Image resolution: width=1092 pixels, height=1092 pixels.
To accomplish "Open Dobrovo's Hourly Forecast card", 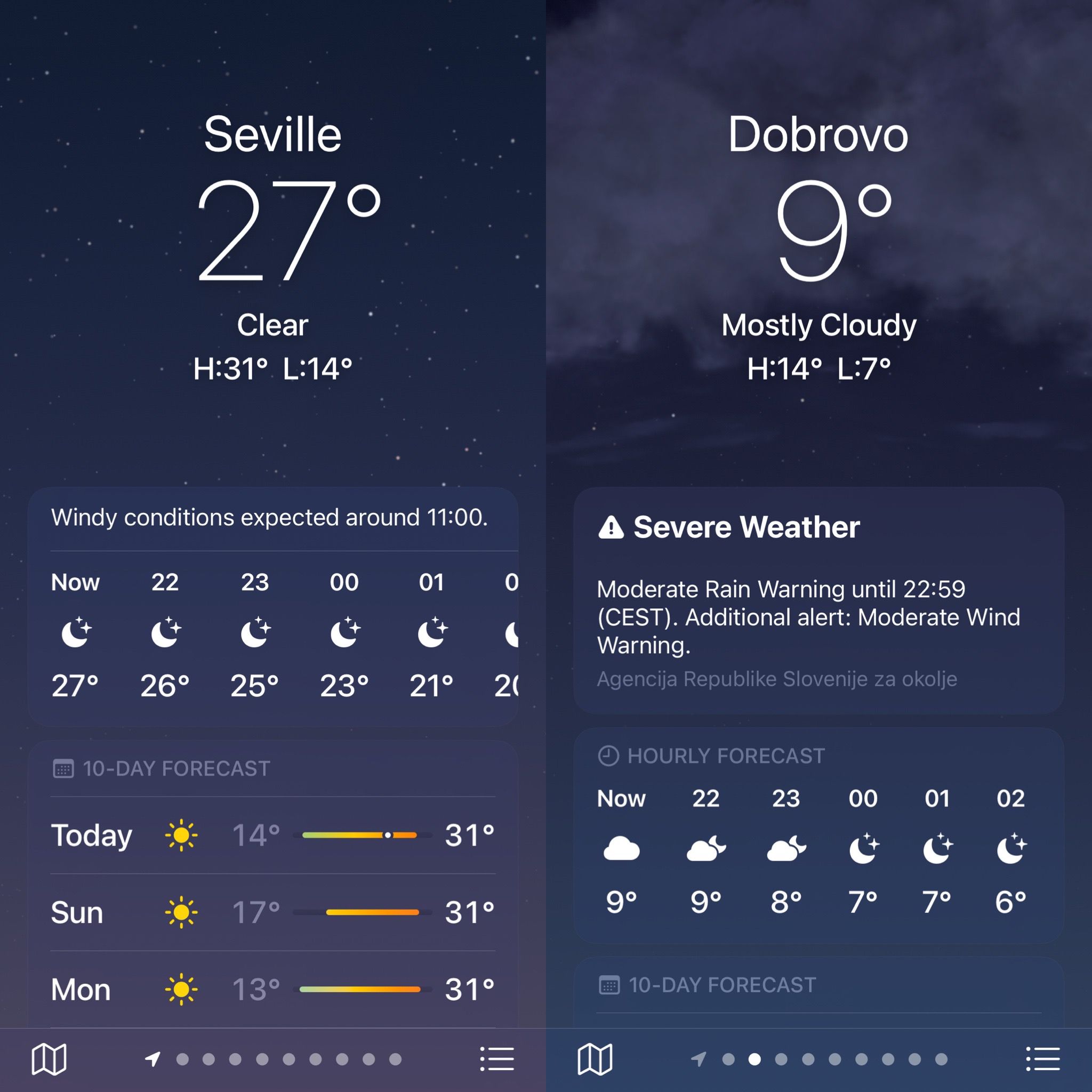I will (818, 836).
